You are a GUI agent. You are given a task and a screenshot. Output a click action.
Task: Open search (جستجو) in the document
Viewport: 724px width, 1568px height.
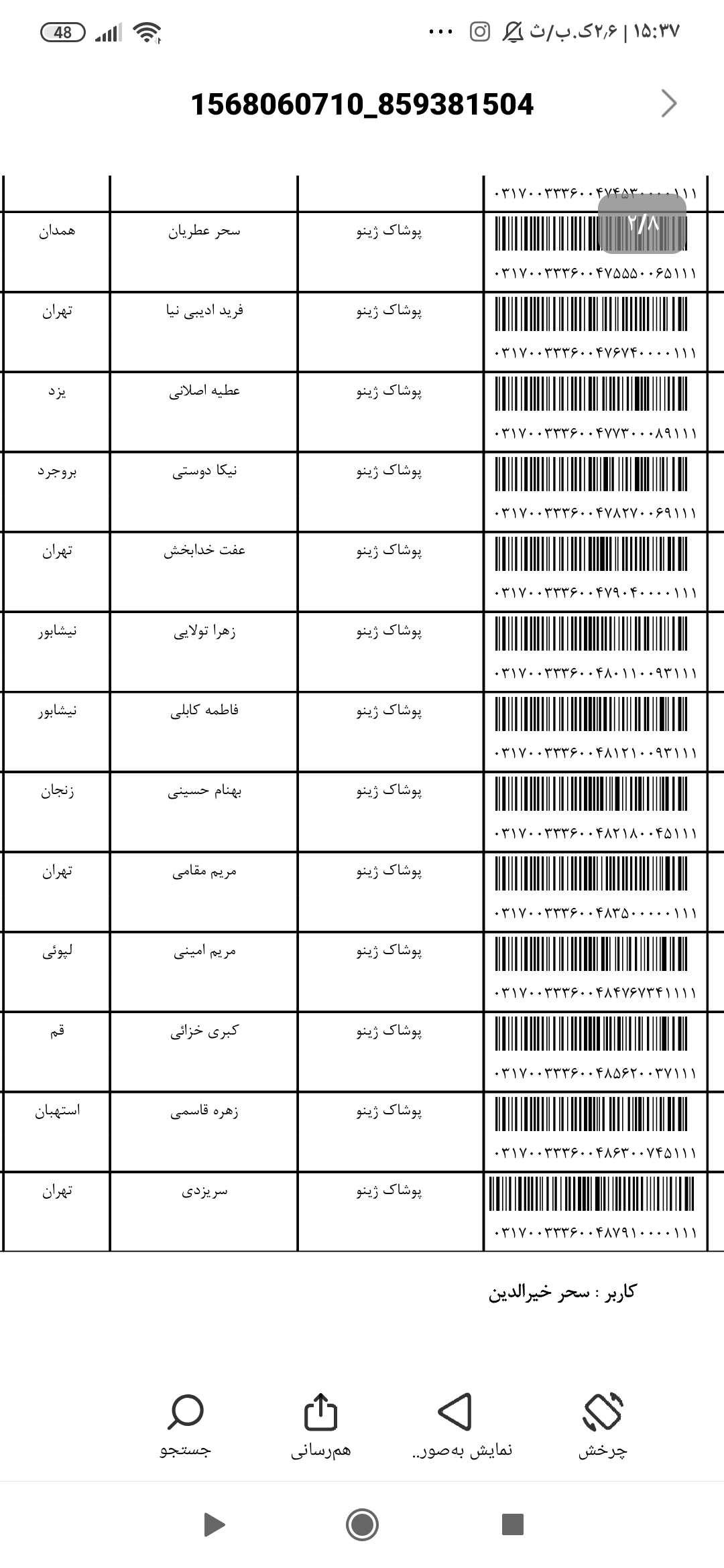(185, 1425)
